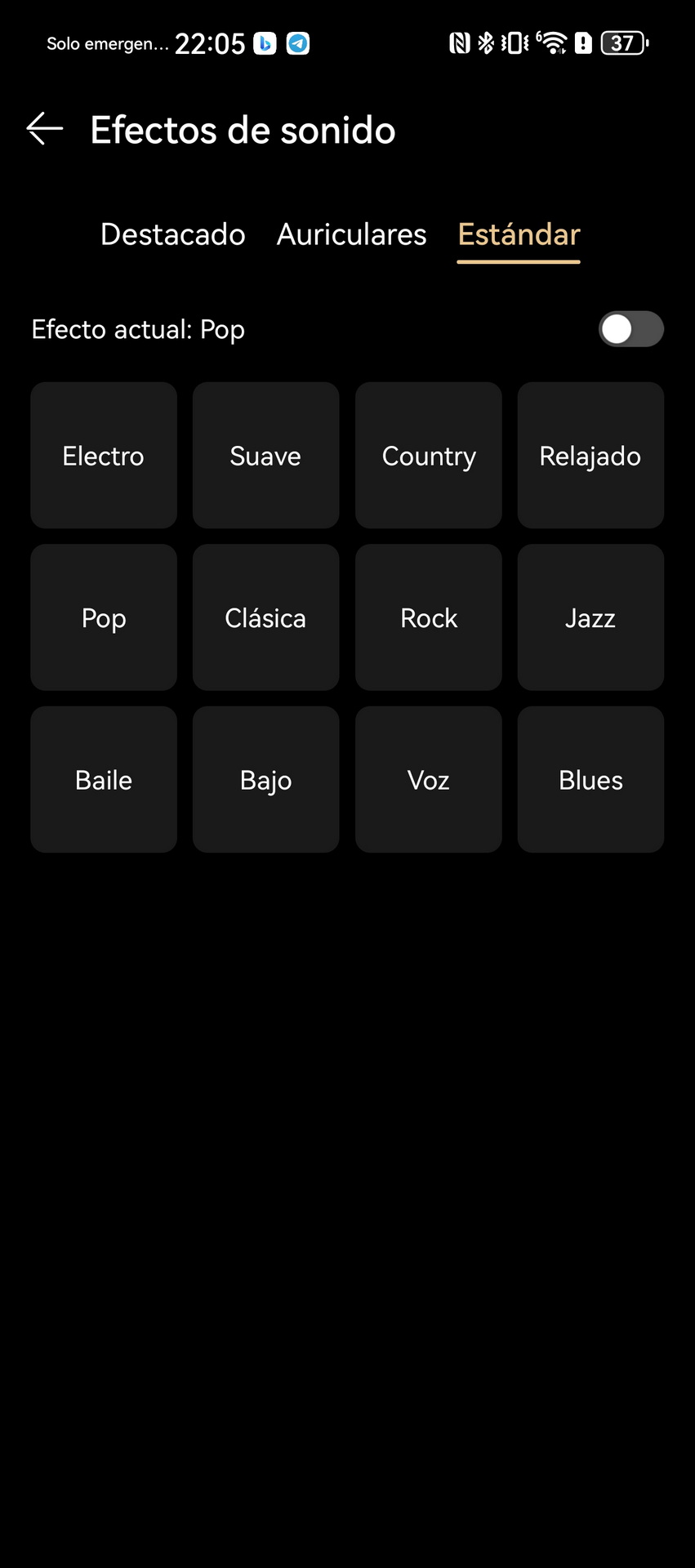Apply the Baile effect
Screen dimensions: 695x1568
pyautogui.click(x=104, y=780)
